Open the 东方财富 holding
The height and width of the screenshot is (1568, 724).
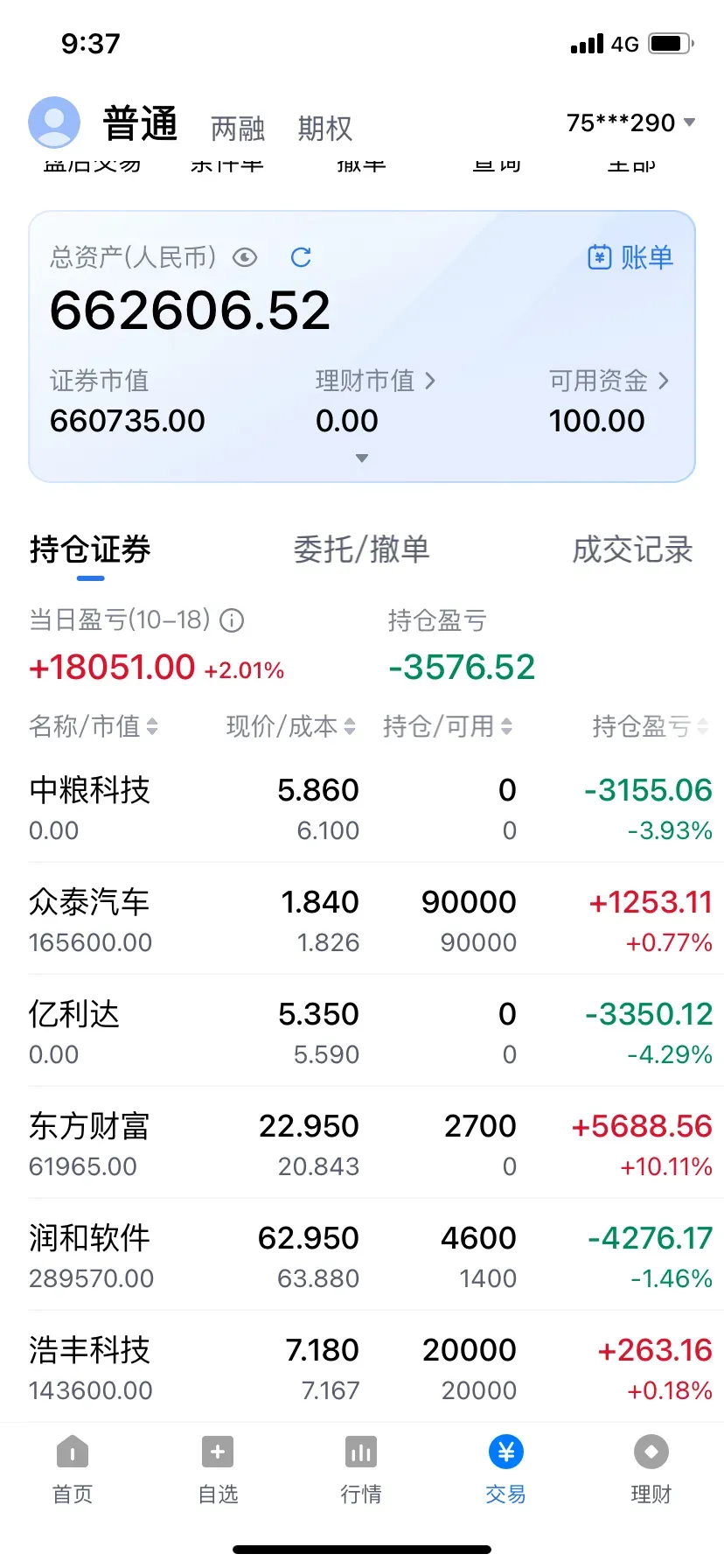[89, 1143]
